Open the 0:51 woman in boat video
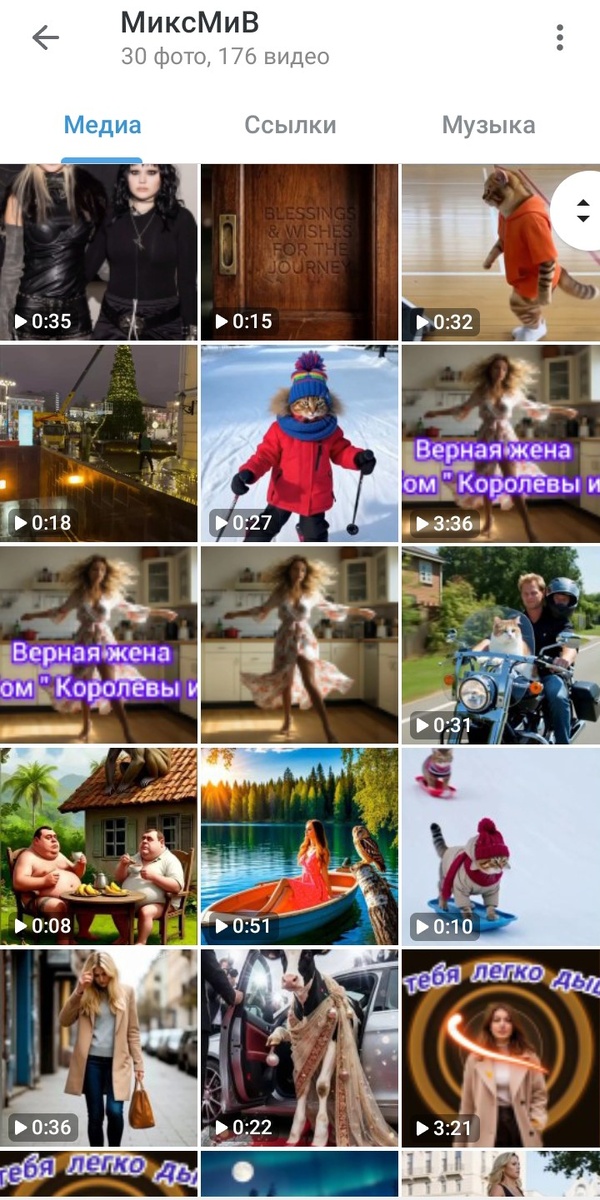 (x=299, y=845)
